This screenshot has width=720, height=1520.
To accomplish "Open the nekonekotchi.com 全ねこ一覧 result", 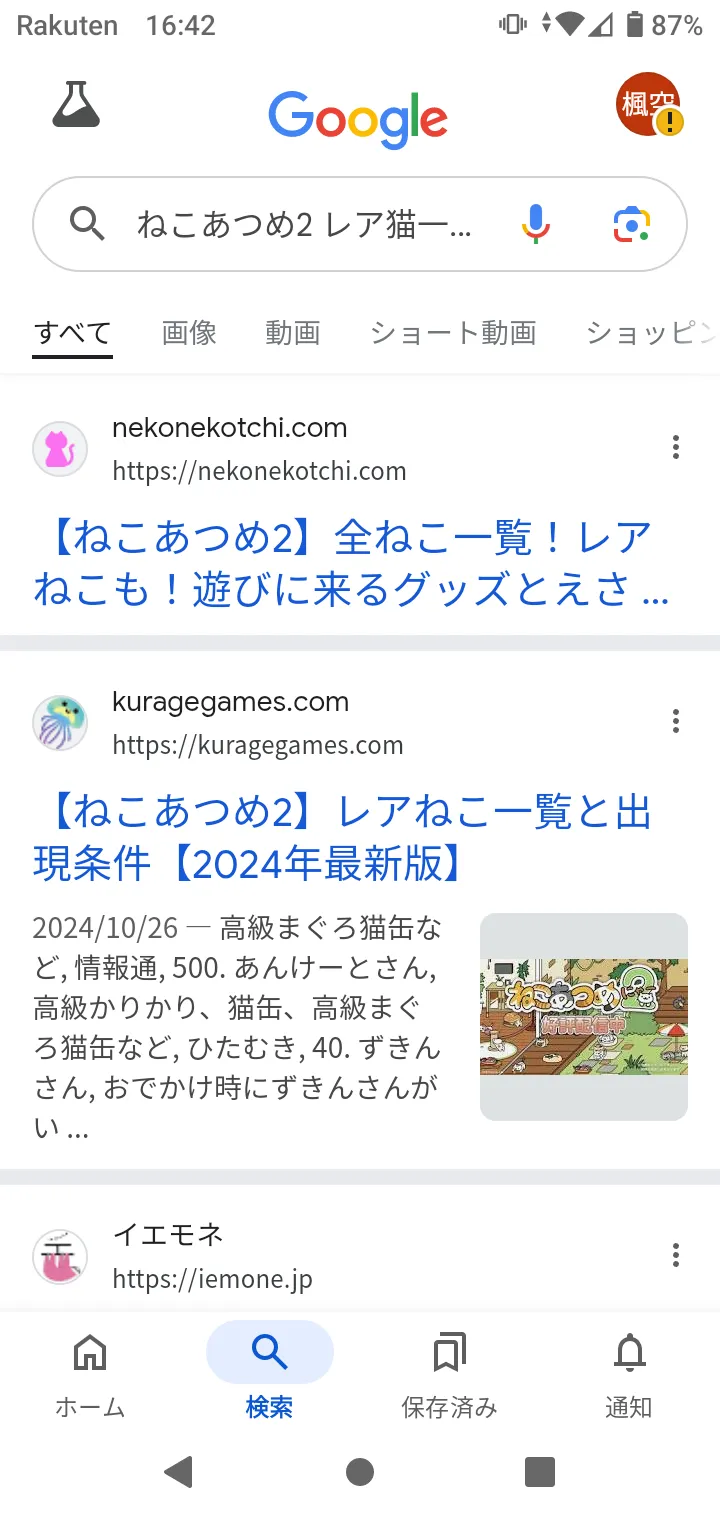I will point(351,564).
